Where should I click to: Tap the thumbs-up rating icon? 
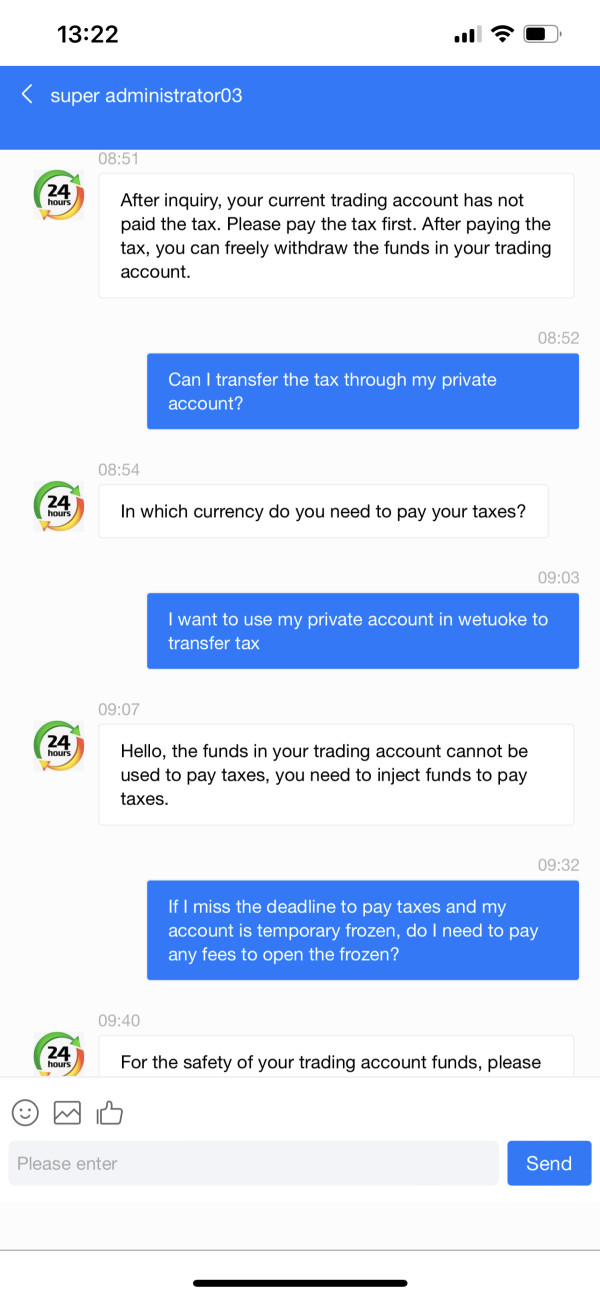pyautogui.click(x=109, y=1112)
